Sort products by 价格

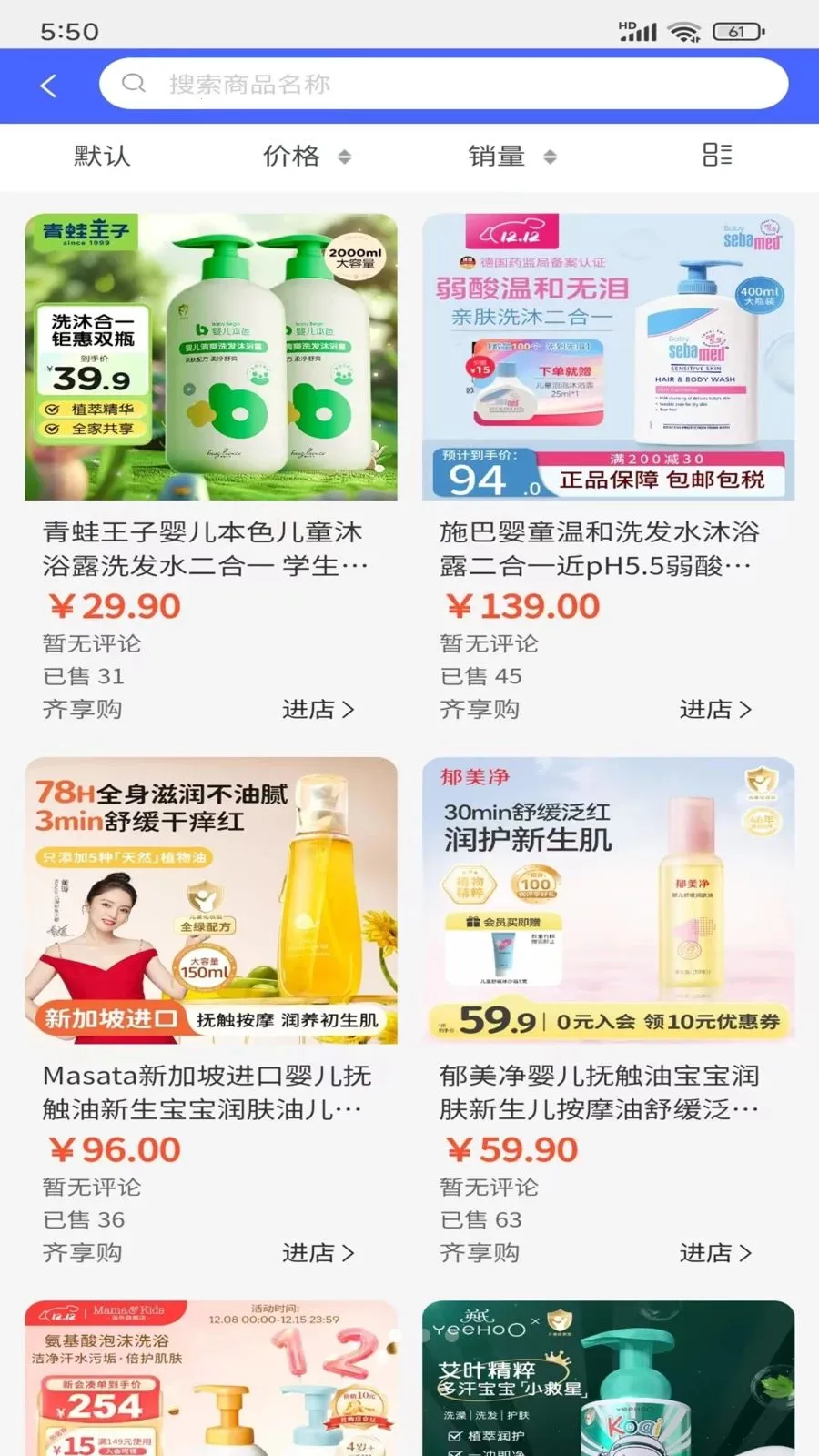click(x=306, y=156)
